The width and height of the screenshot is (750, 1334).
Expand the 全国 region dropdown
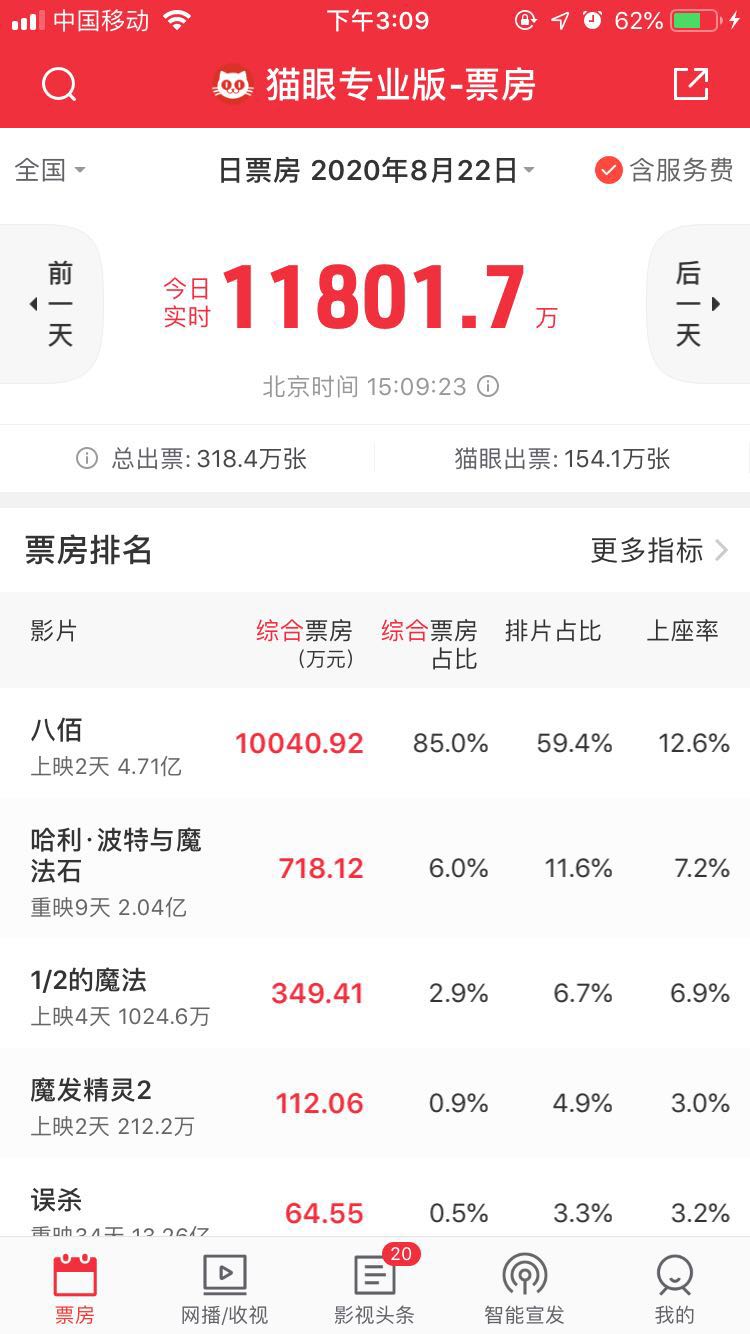click(x=50, y=170)
